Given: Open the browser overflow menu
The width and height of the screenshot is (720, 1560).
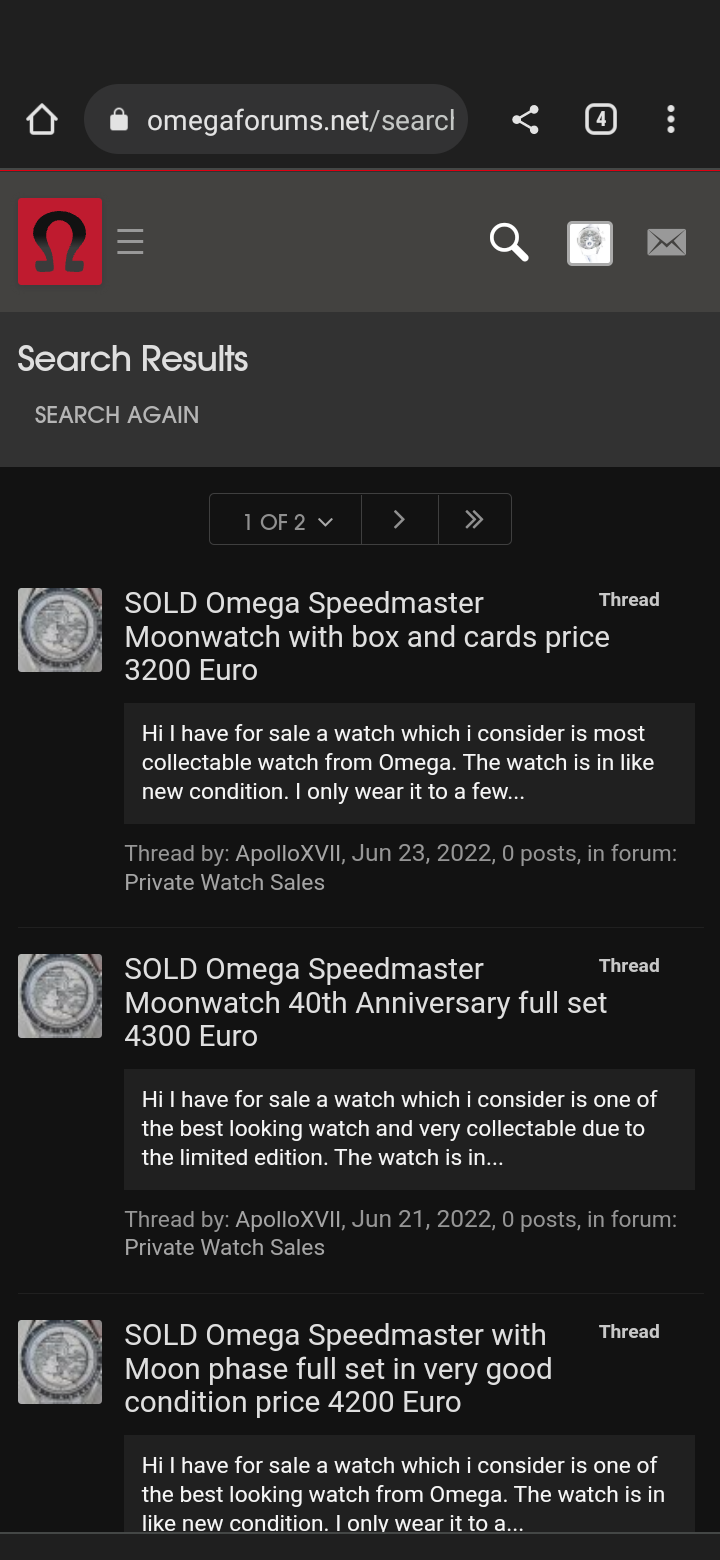Looking at the screenshot, I should (671, 120).
